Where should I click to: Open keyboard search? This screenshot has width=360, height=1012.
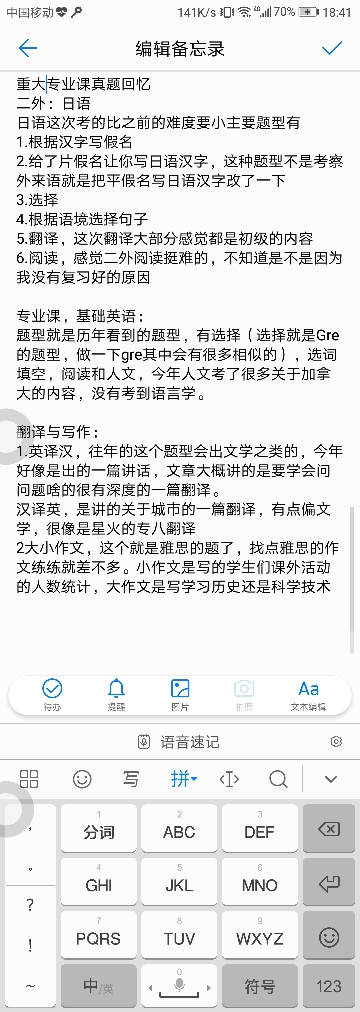(278, 779)
